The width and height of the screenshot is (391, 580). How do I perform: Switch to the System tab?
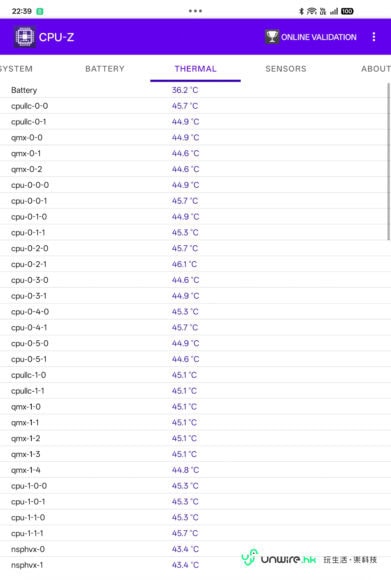coord(16,69)
